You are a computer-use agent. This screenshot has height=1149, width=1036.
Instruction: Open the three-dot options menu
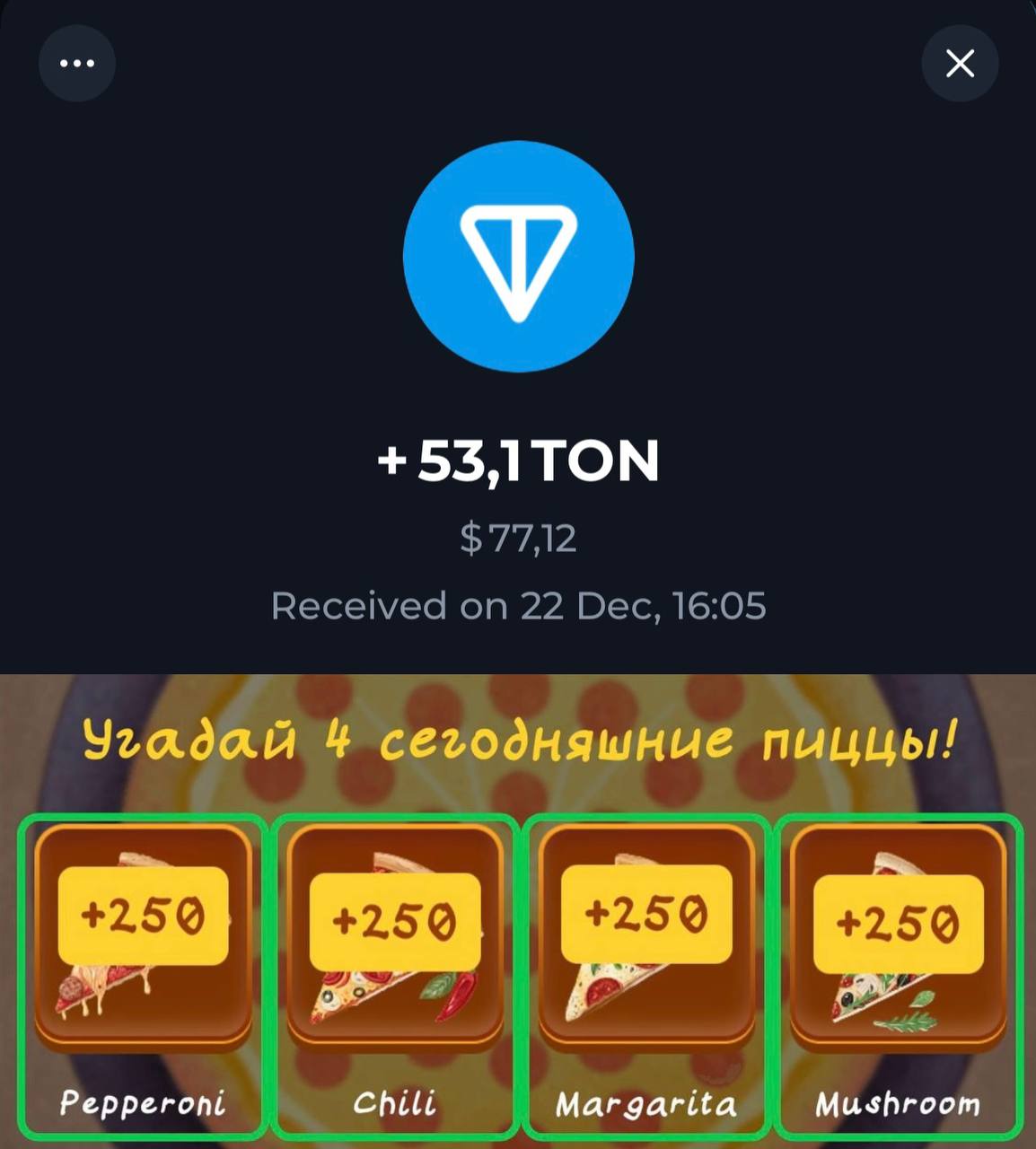(77, 63)
